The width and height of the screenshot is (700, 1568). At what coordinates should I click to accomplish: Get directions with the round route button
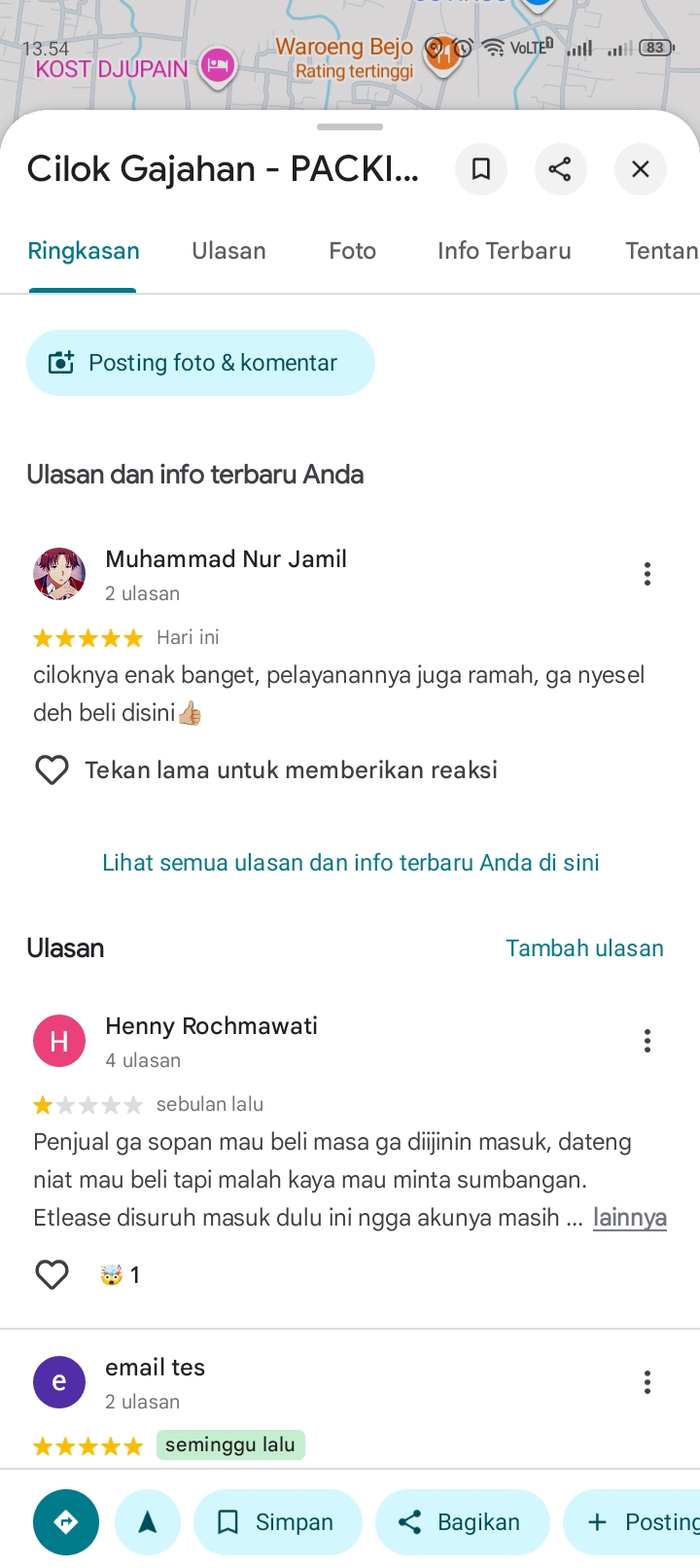[x=66, y=1522]
